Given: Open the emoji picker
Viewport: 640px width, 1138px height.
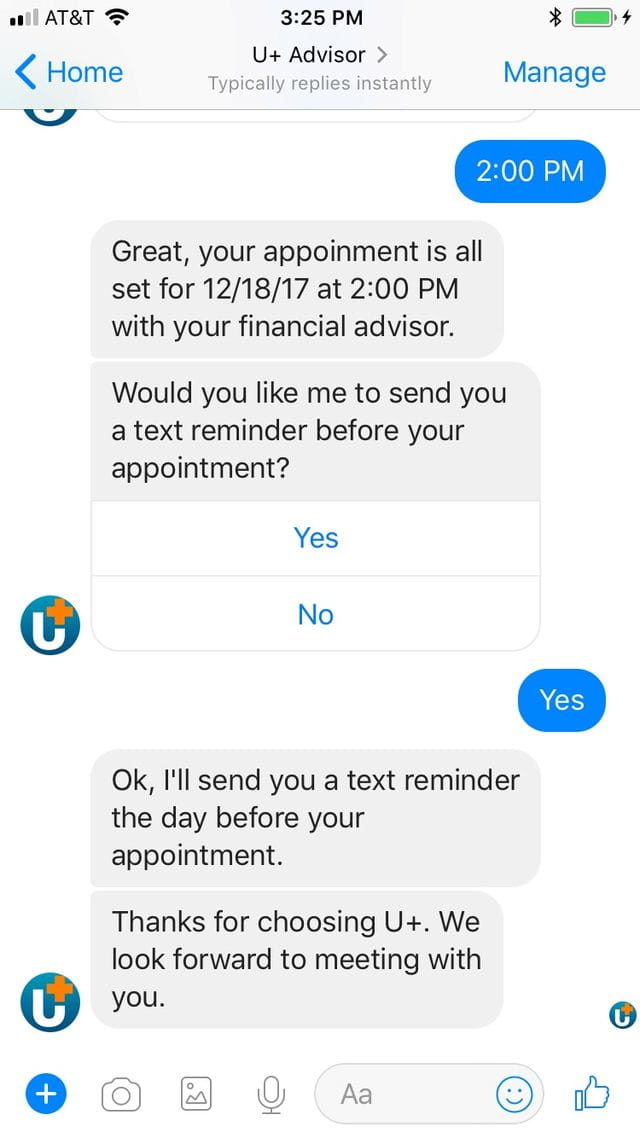Looking at the screenshot, I should (x=515, y=1095).
